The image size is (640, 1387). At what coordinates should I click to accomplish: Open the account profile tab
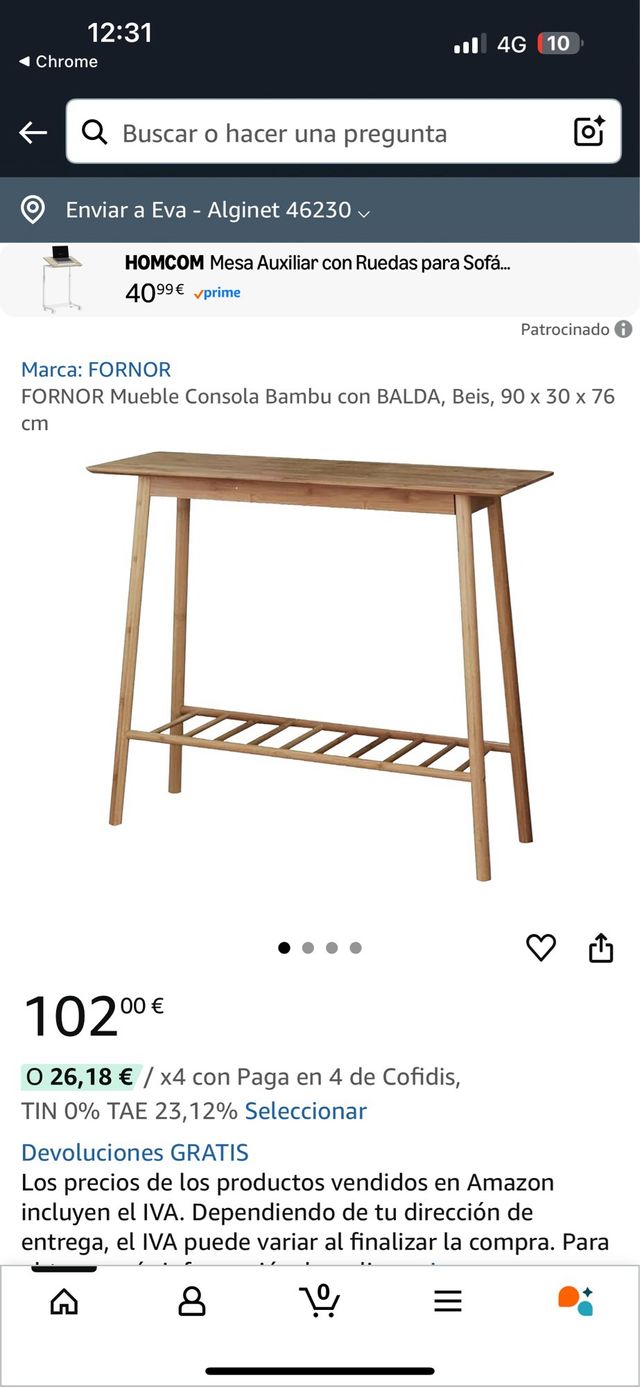tap(191, 1301)
